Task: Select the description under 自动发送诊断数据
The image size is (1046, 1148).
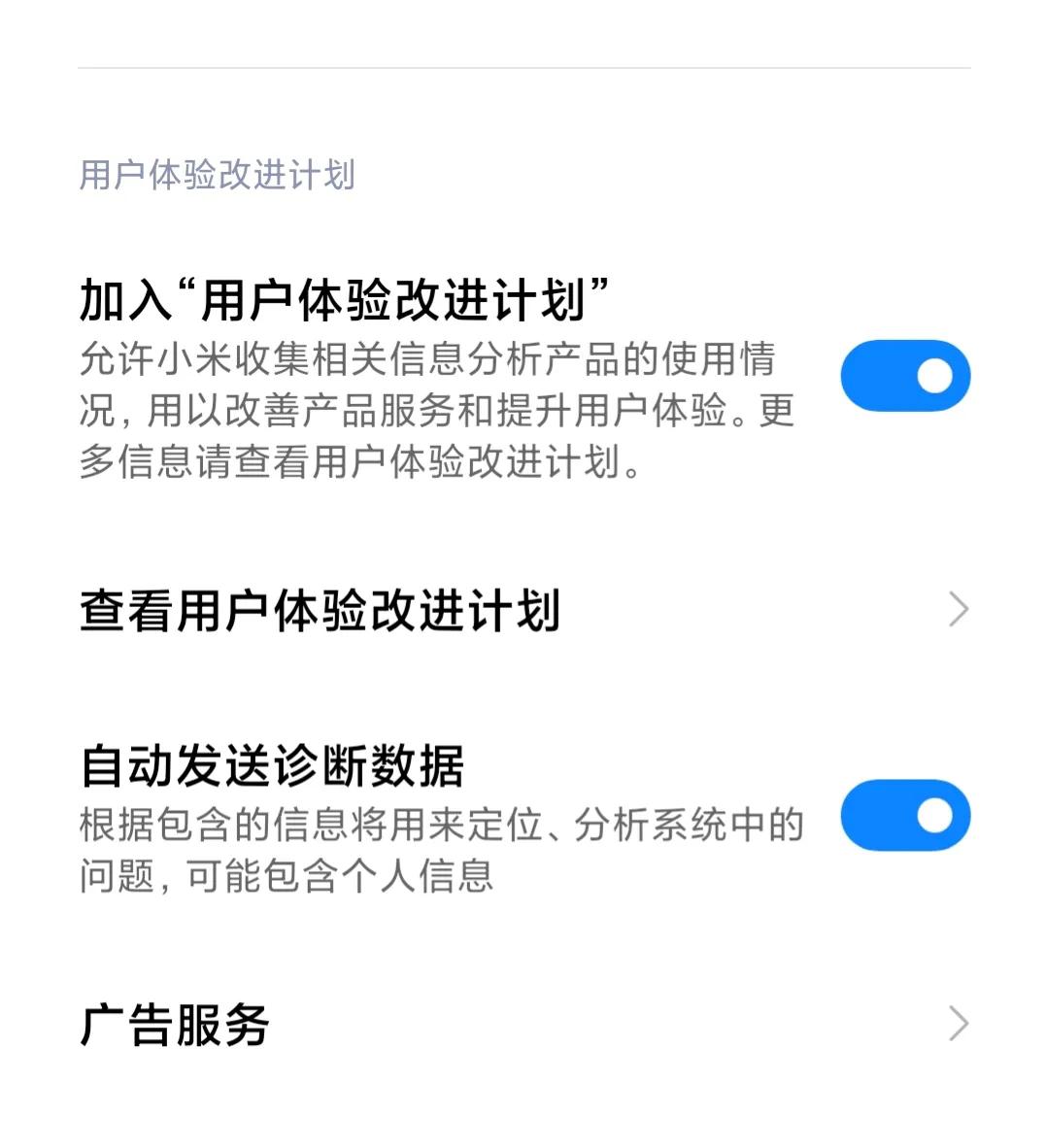Action: [442, 850]
